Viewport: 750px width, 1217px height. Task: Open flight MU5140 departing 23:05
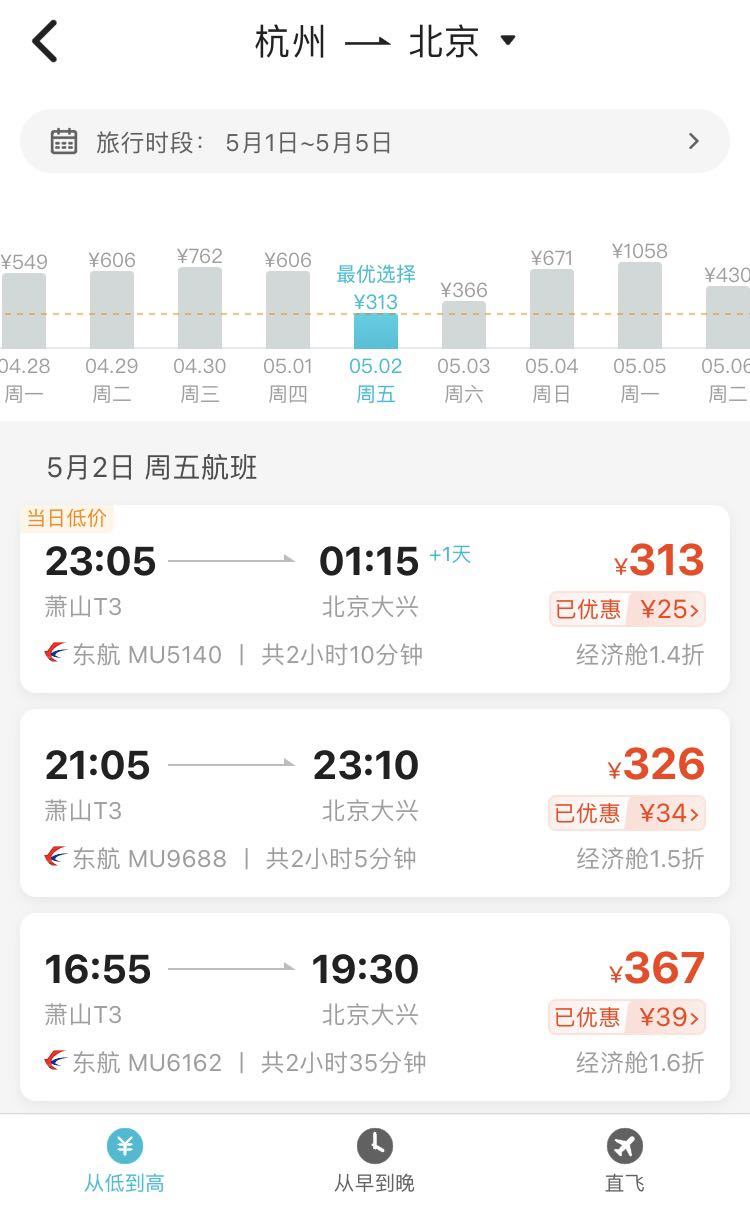pos(300,600)
